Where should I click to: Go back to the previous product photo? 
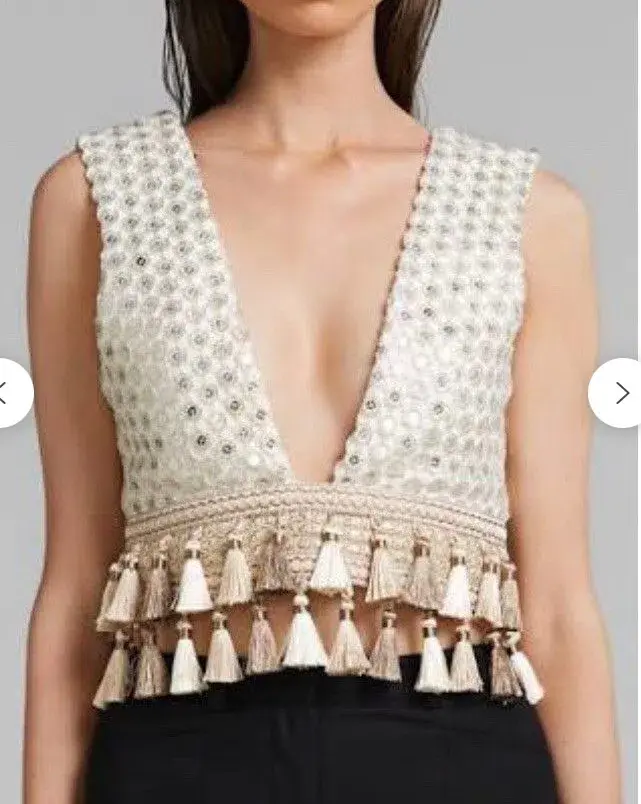click(x=10, y=393)
